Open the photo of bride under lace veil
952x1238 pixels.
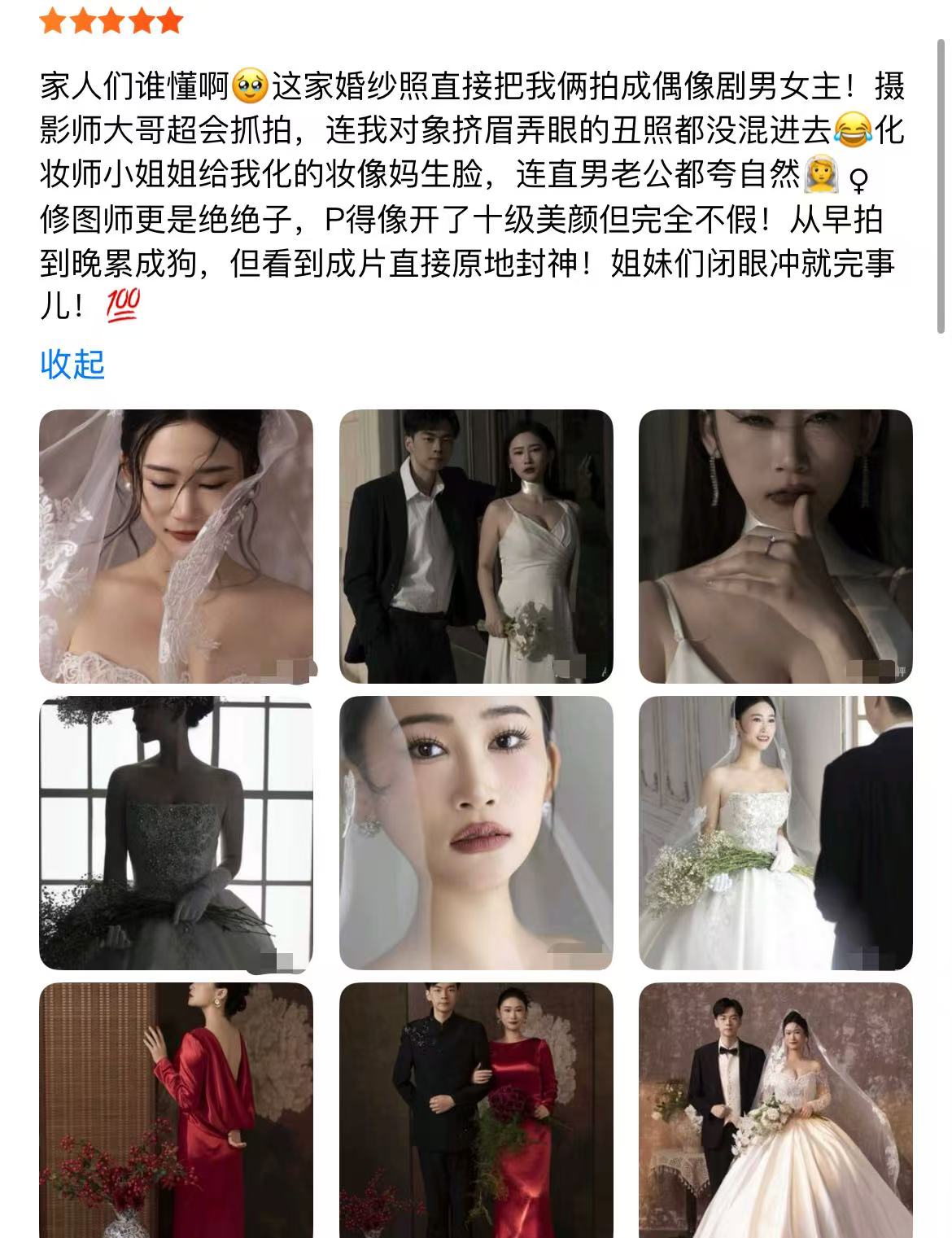click(x=176, y=546)
